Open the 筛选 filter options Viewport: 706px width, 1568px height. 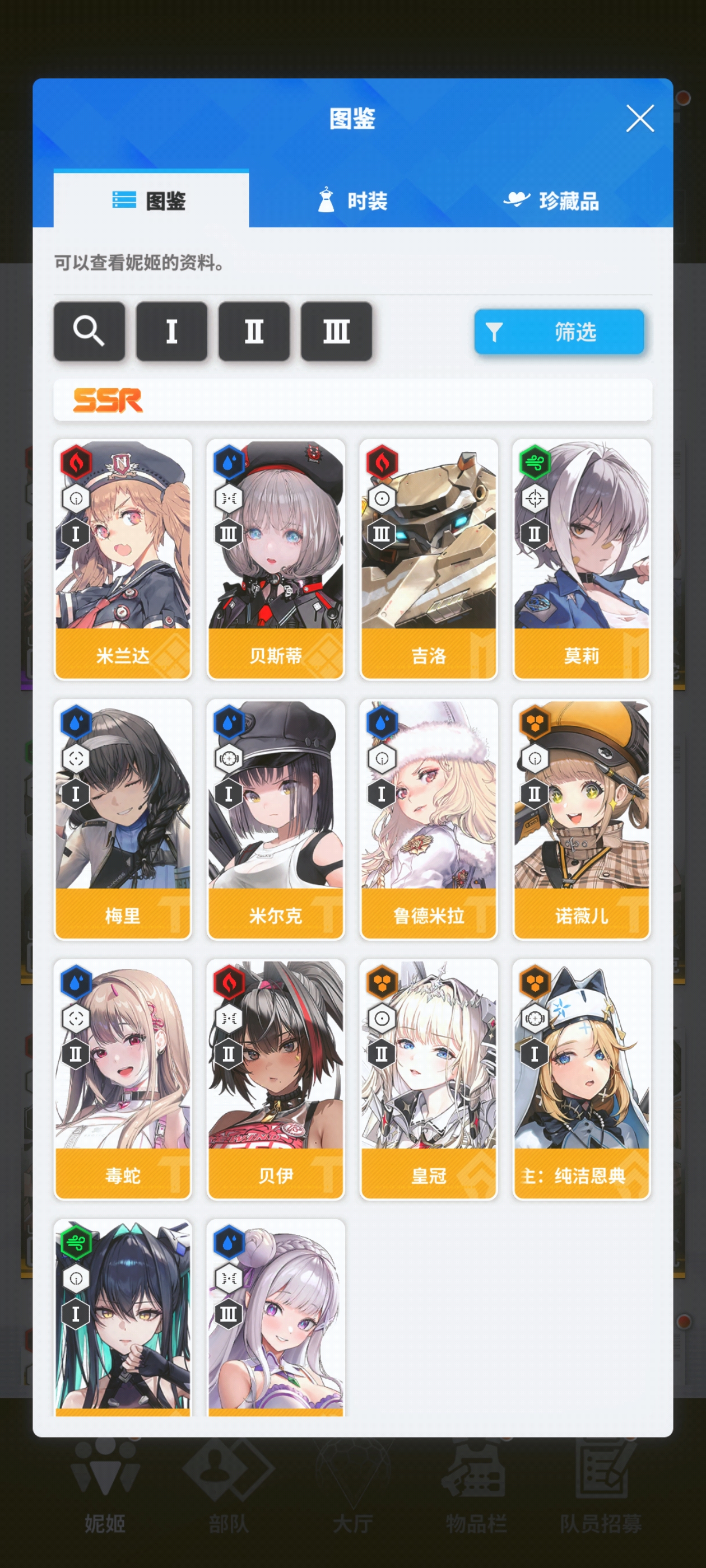click(559, 332)
